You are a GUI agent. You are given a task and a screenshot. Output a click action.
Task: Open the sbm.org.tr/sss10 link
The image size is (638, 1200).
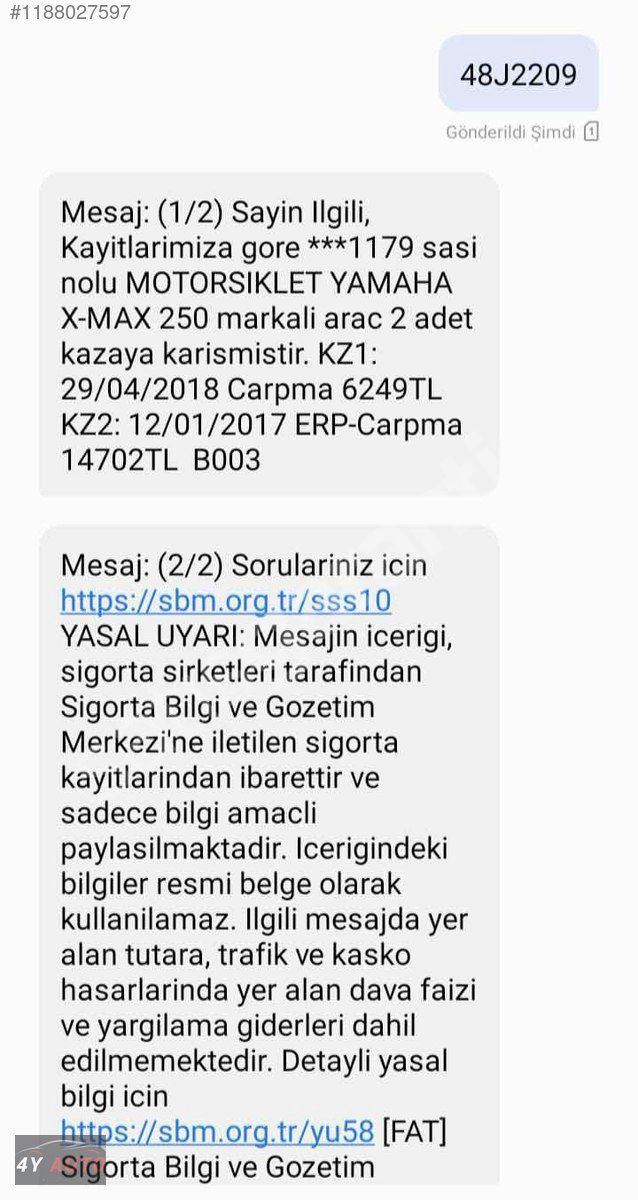[x=225, y=601]
